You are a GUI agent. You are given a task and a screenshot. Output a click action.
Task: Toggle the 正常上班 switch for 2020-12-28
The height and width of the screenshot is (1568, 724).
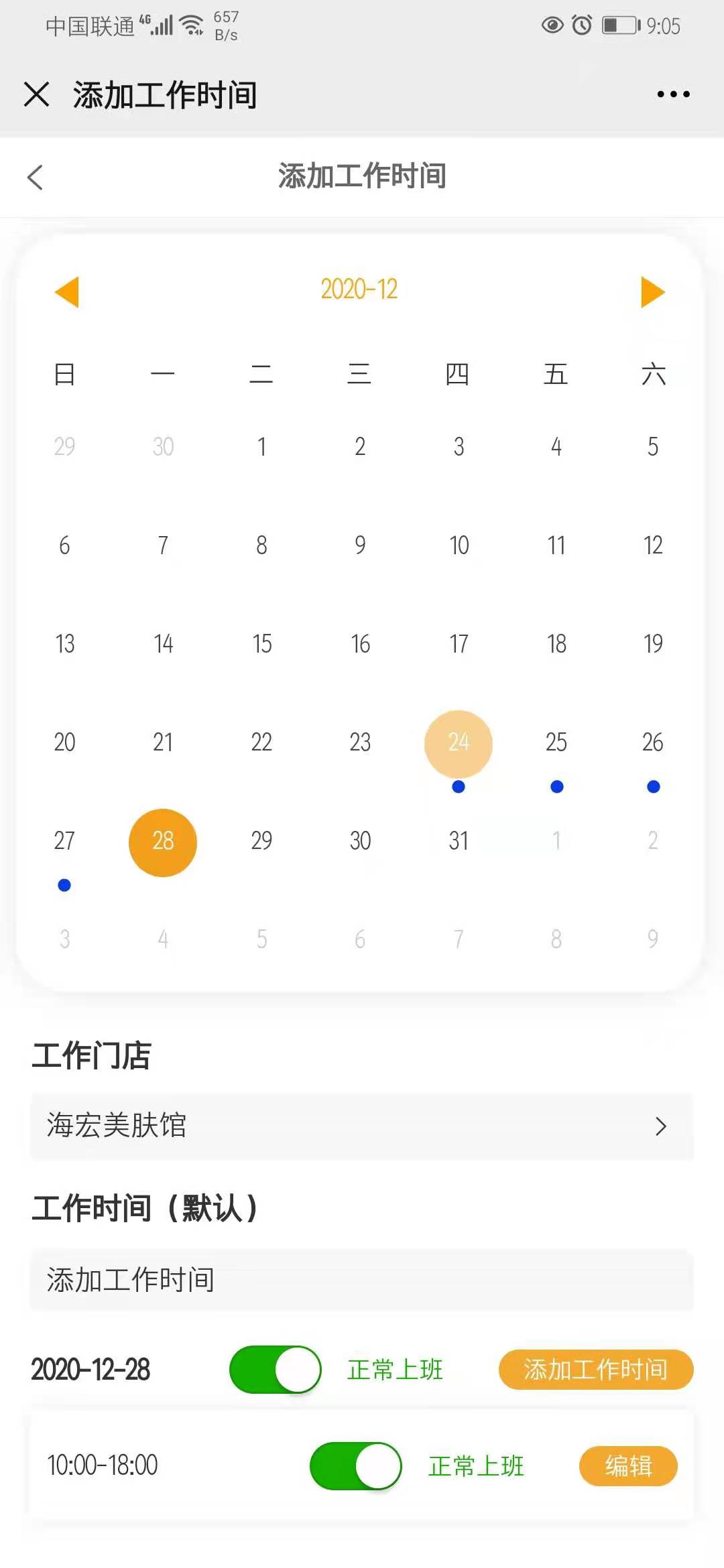276,1370
